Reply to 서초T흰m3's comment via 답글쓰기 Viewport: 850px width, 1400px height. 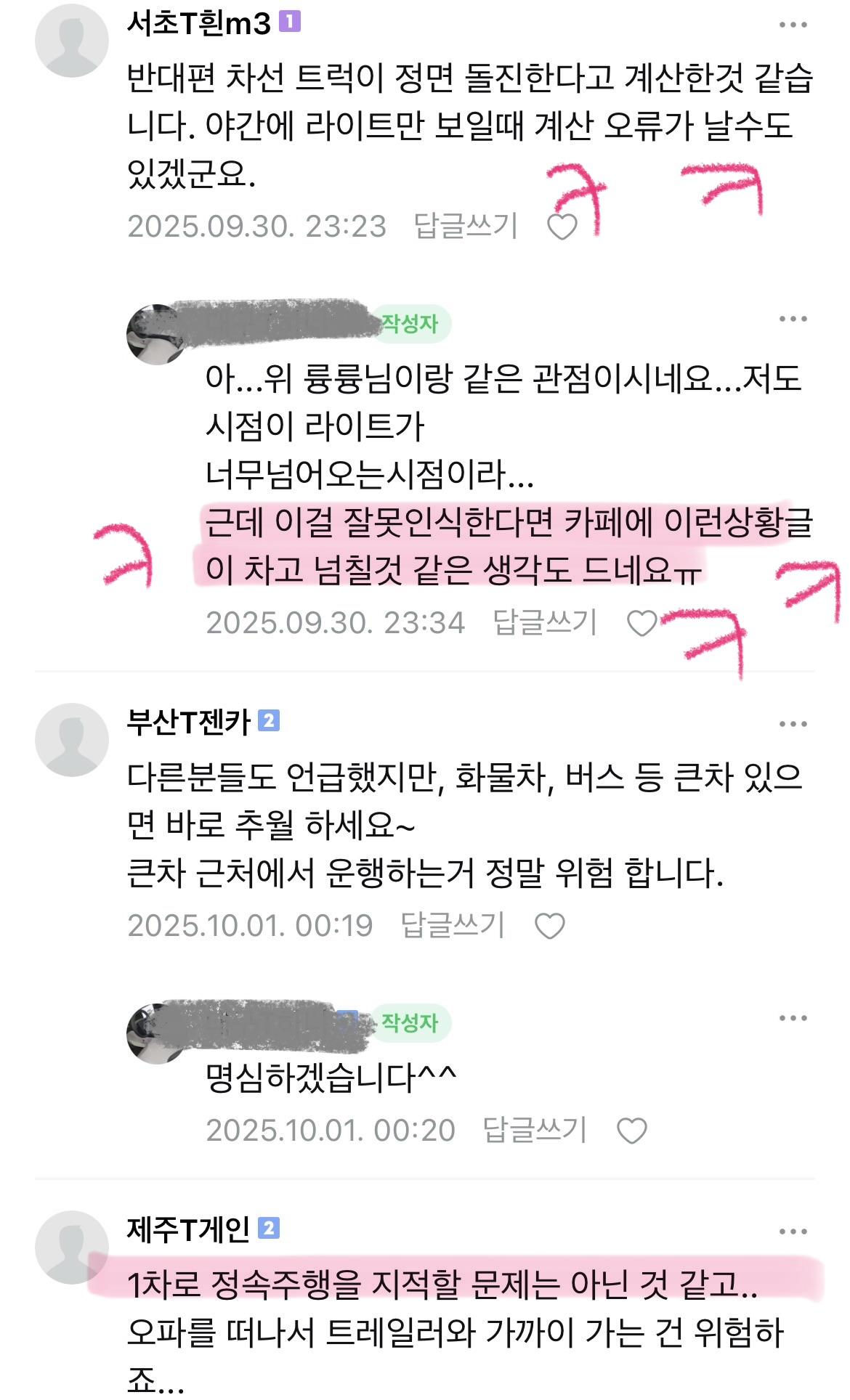pos(465,226)
